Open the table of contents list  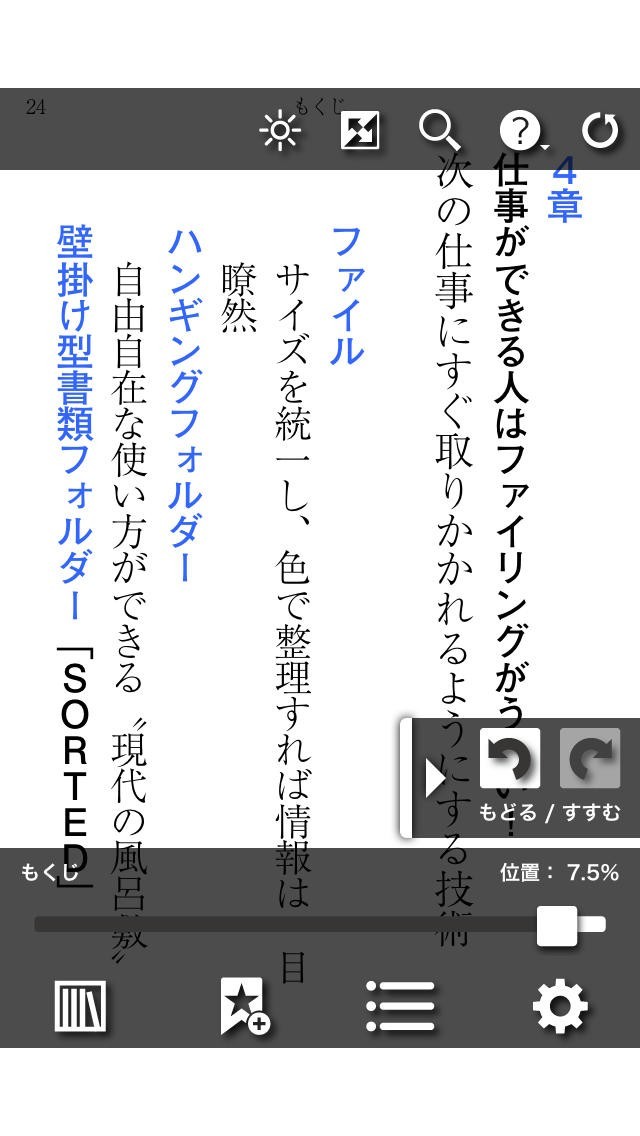coord(401,1006)
